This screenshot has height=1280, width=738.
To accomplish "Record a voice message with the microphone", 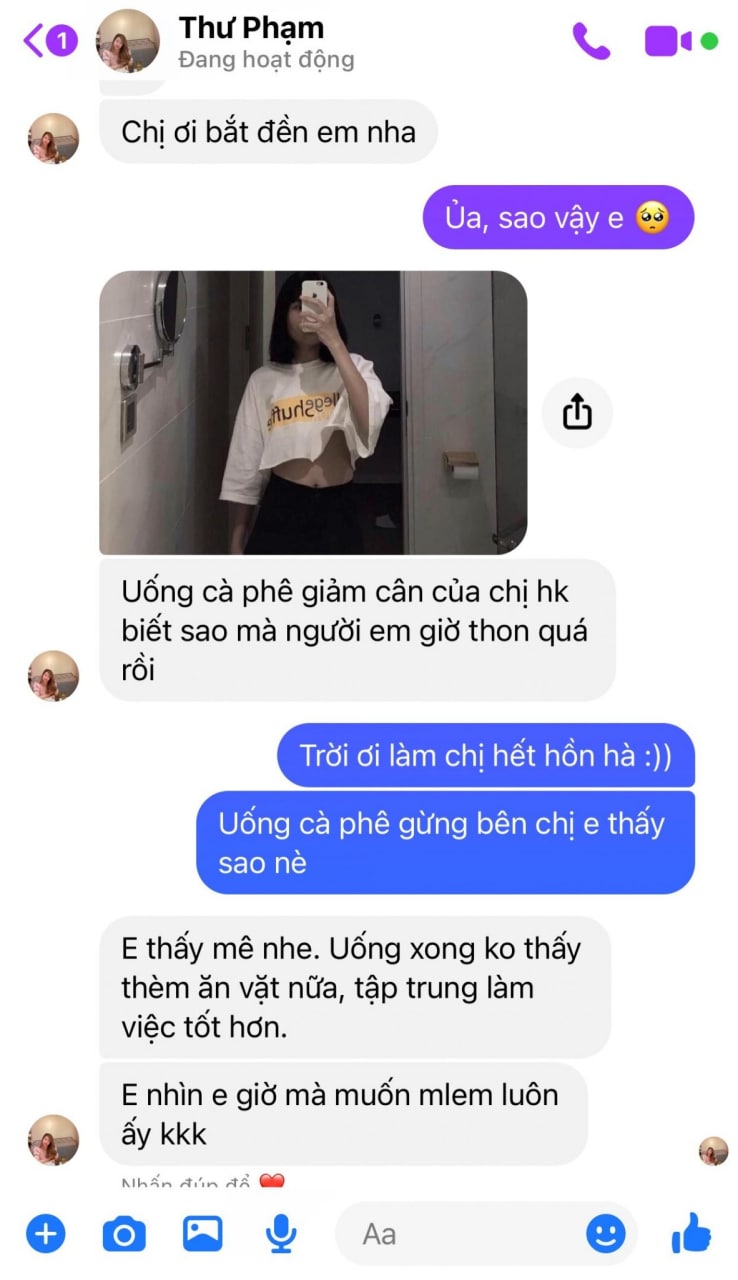I will coord(281,1234).
